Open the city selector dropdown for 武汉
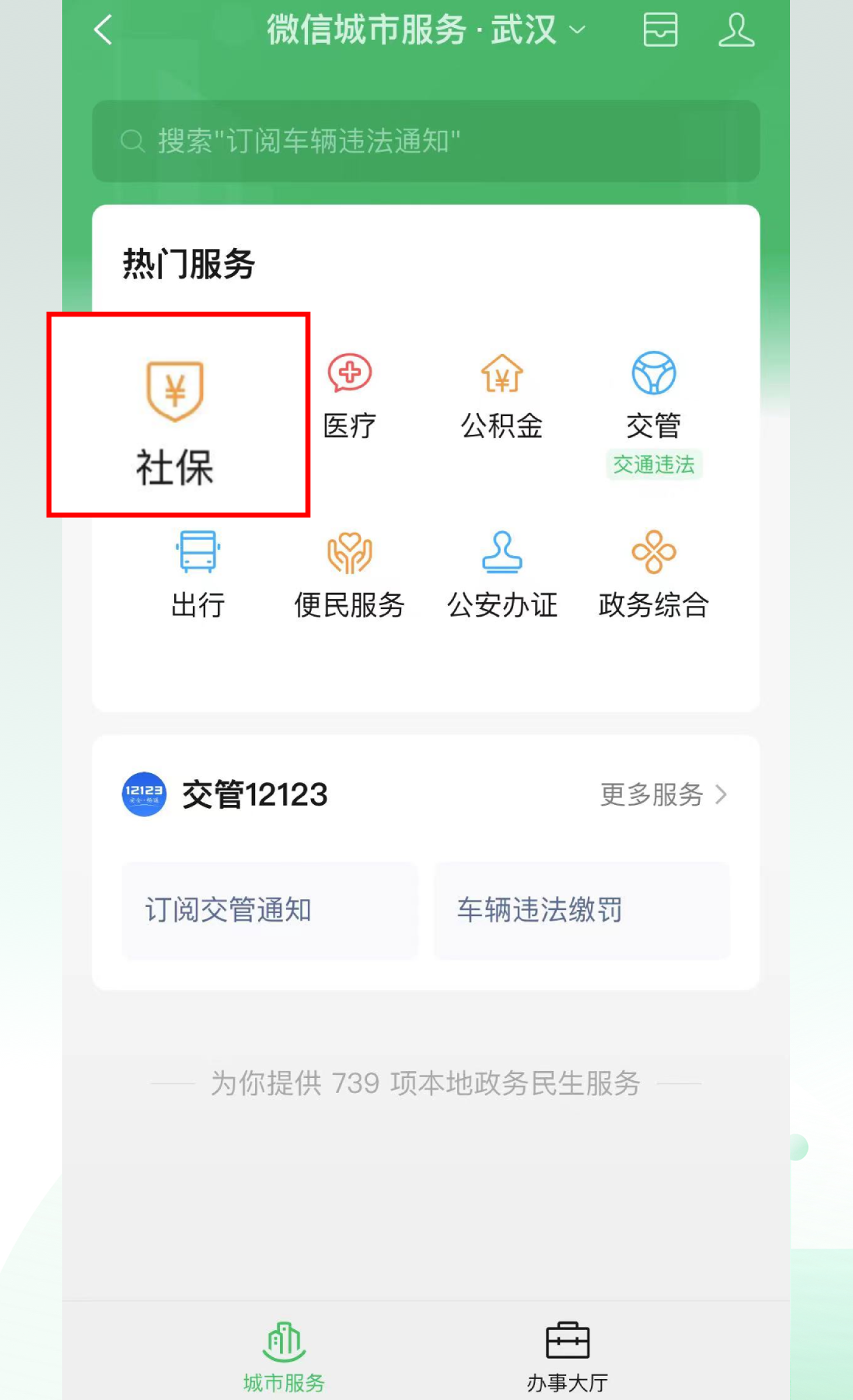Image resolution: width=853 pixels, height=1400 pixels. 577,30
